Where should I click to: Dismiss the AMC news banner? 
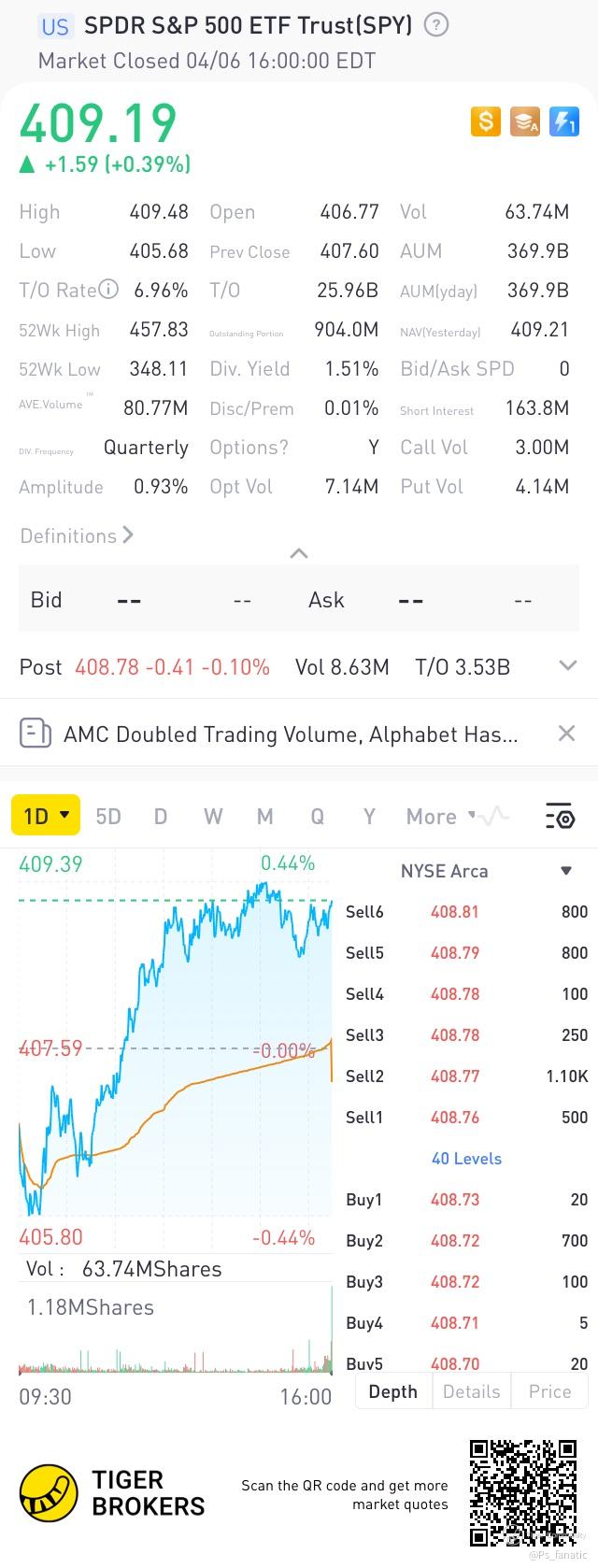click(x=566, y=734)
